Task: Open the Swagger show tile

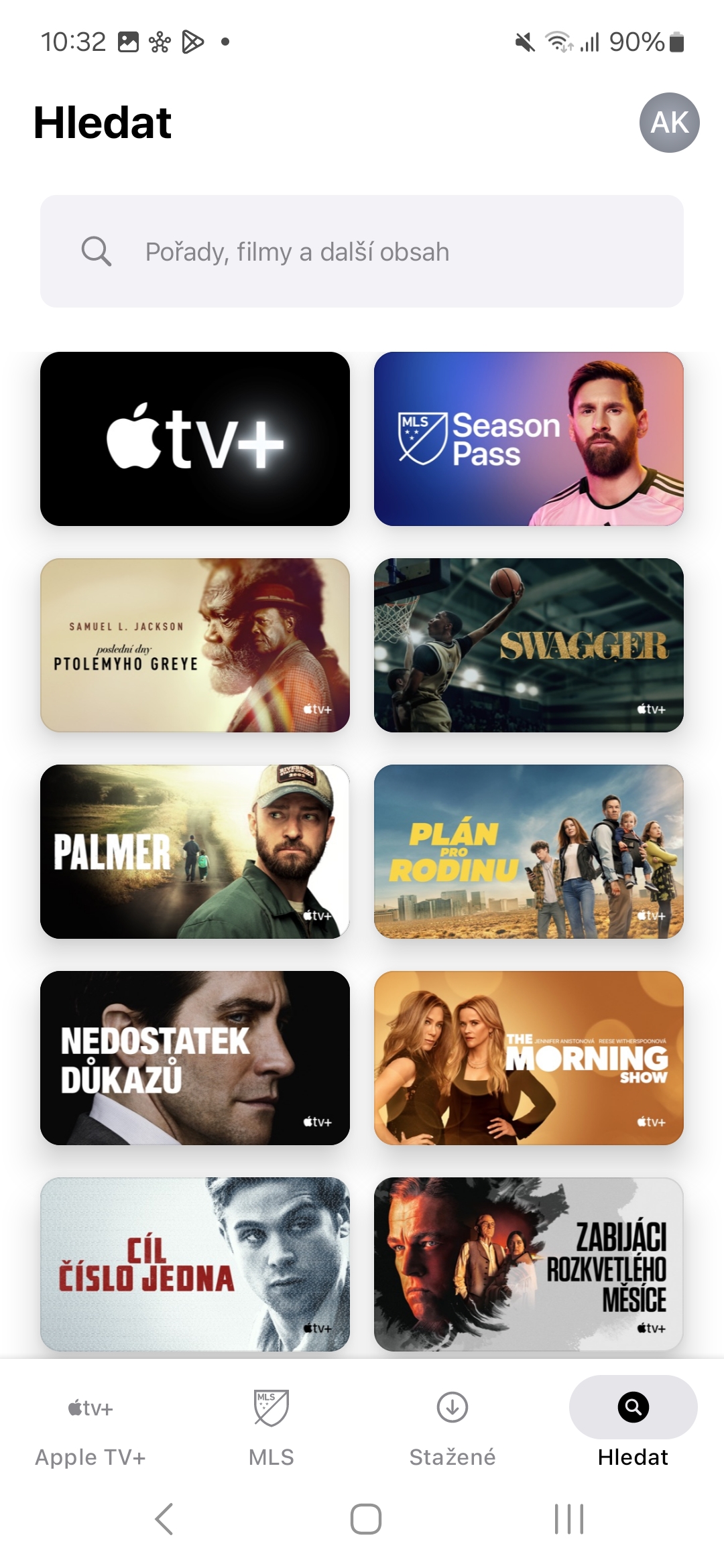Action: coord(529,645)
